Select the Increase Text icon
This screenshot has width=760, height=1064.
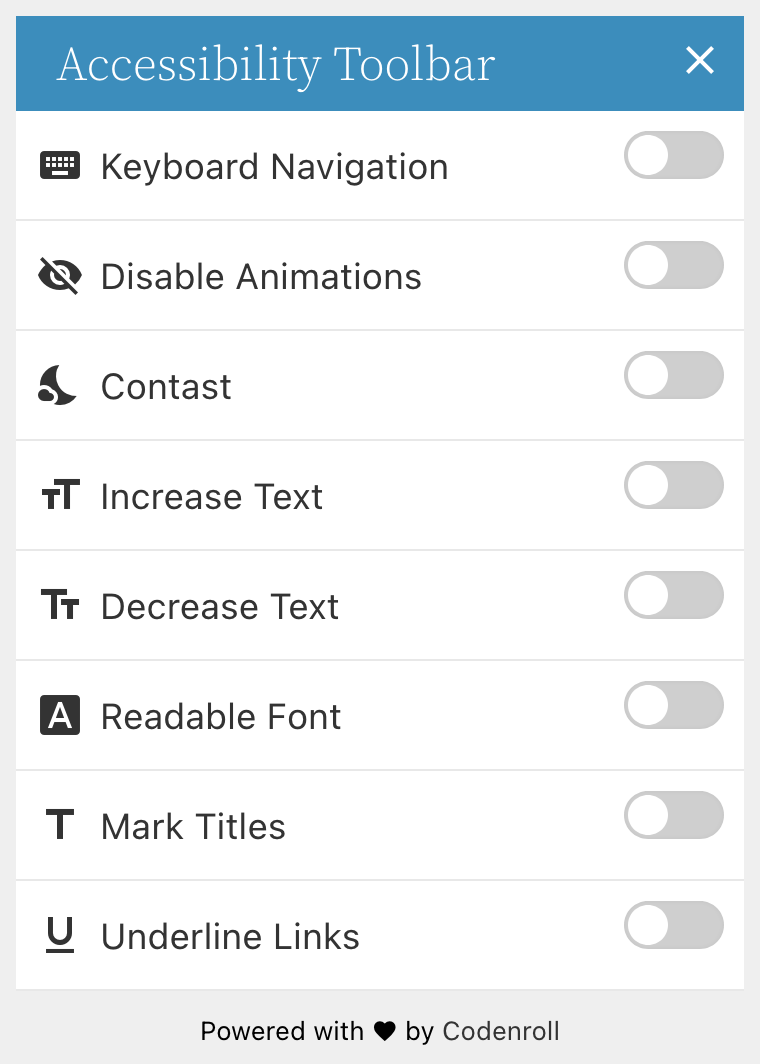[60, 496]
